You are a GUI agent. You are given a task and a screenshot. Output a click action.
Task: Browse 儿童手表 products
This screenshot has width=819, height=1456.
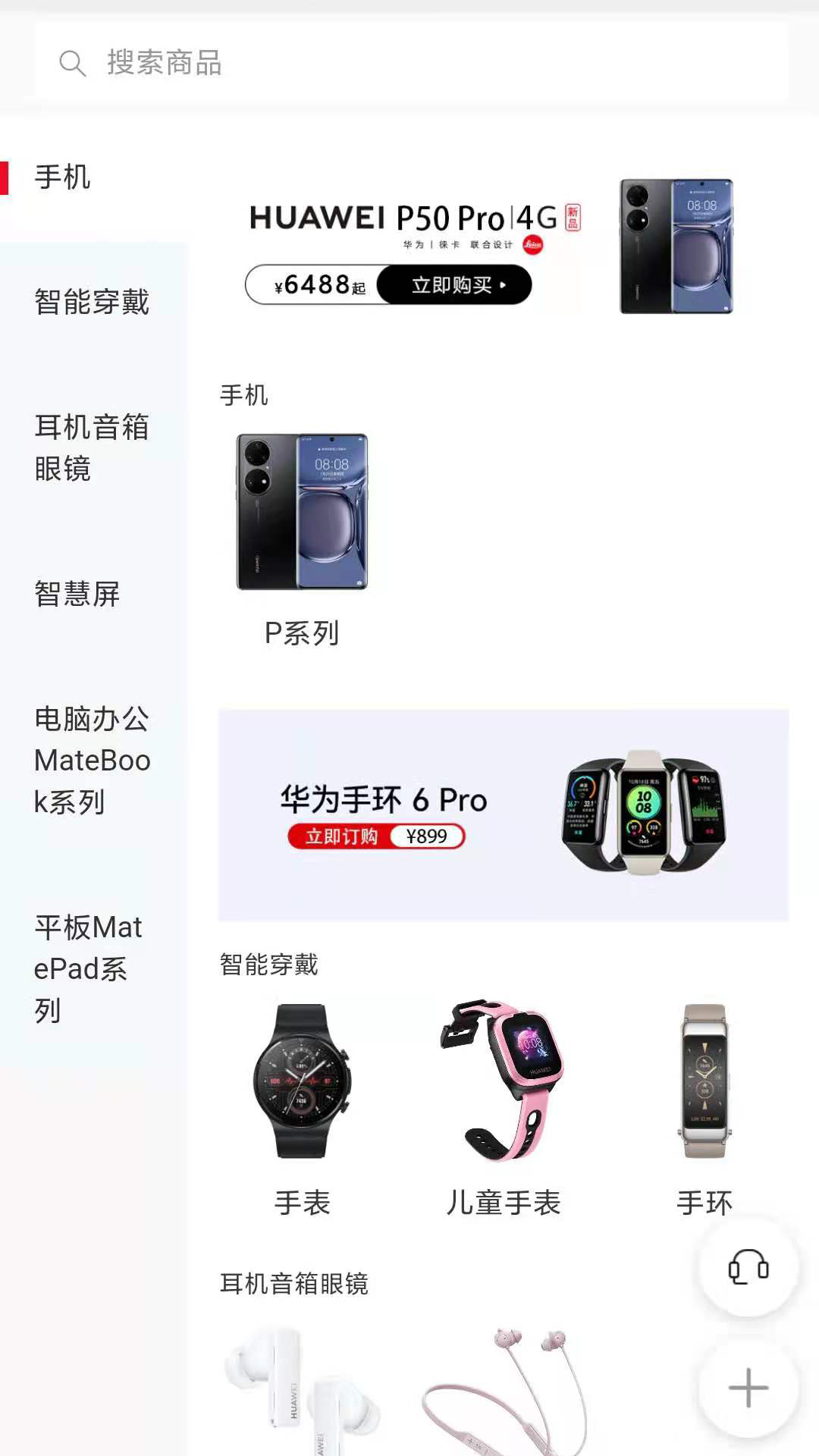503,1107
